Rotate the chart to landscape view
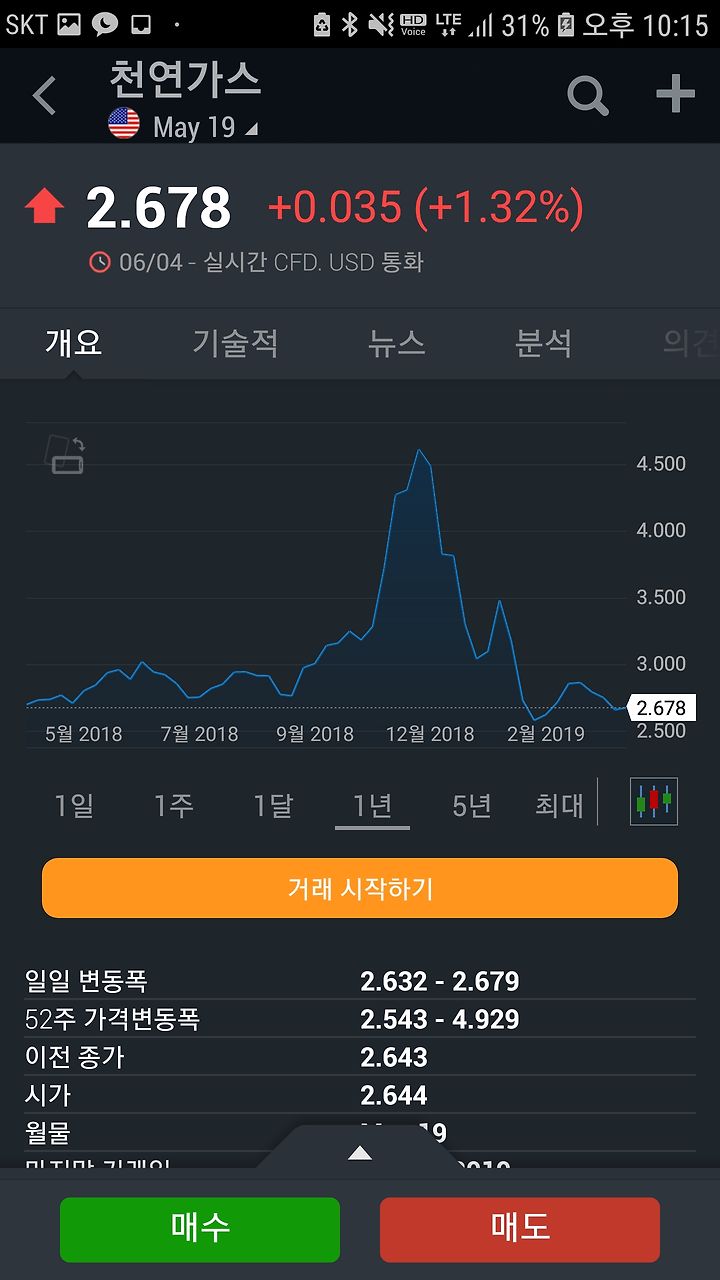Viewport: 720px width, 1280px height. [66, 455]
